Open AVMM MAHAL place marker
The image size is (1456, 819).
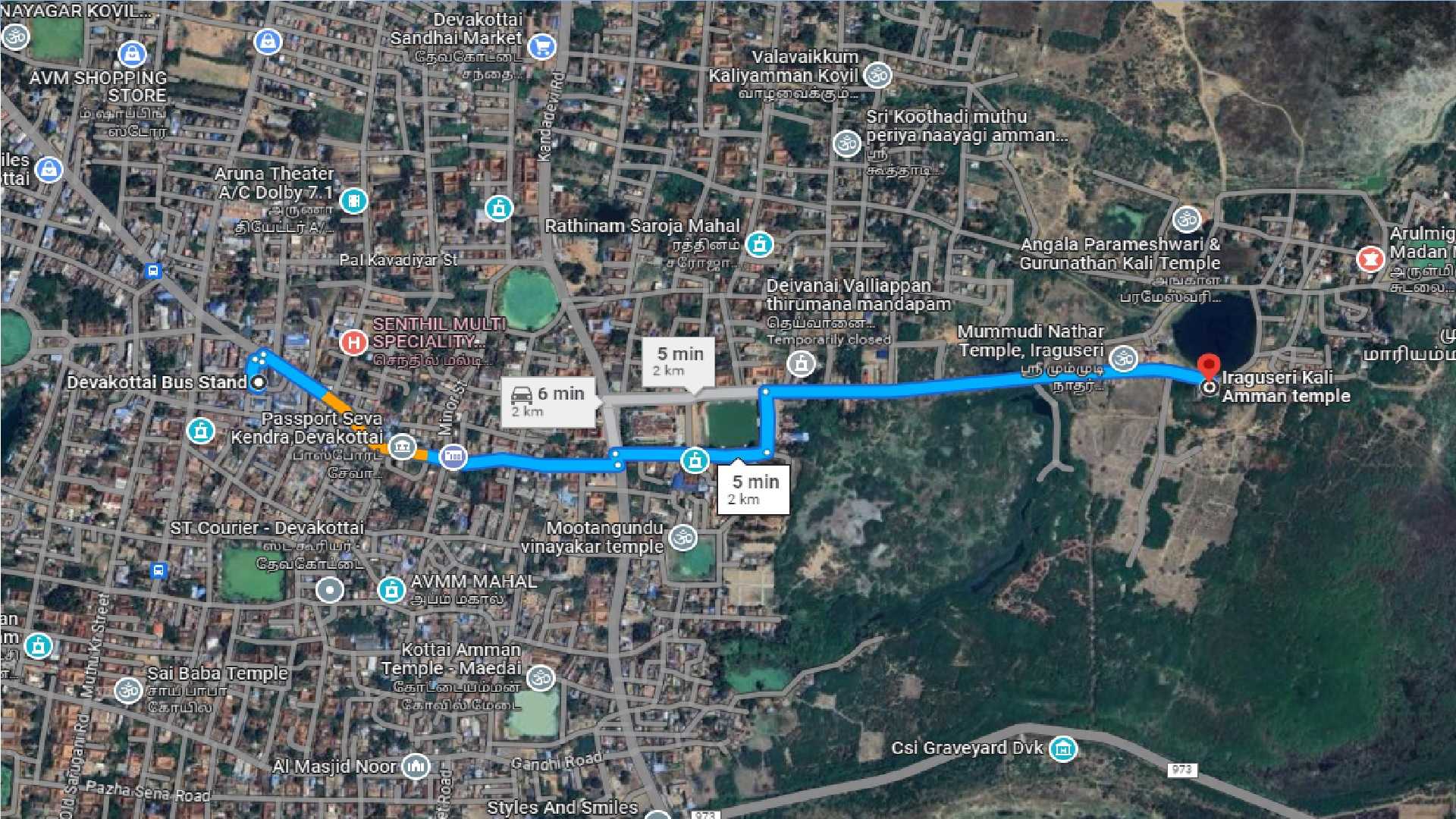click(x=391, y=589)
